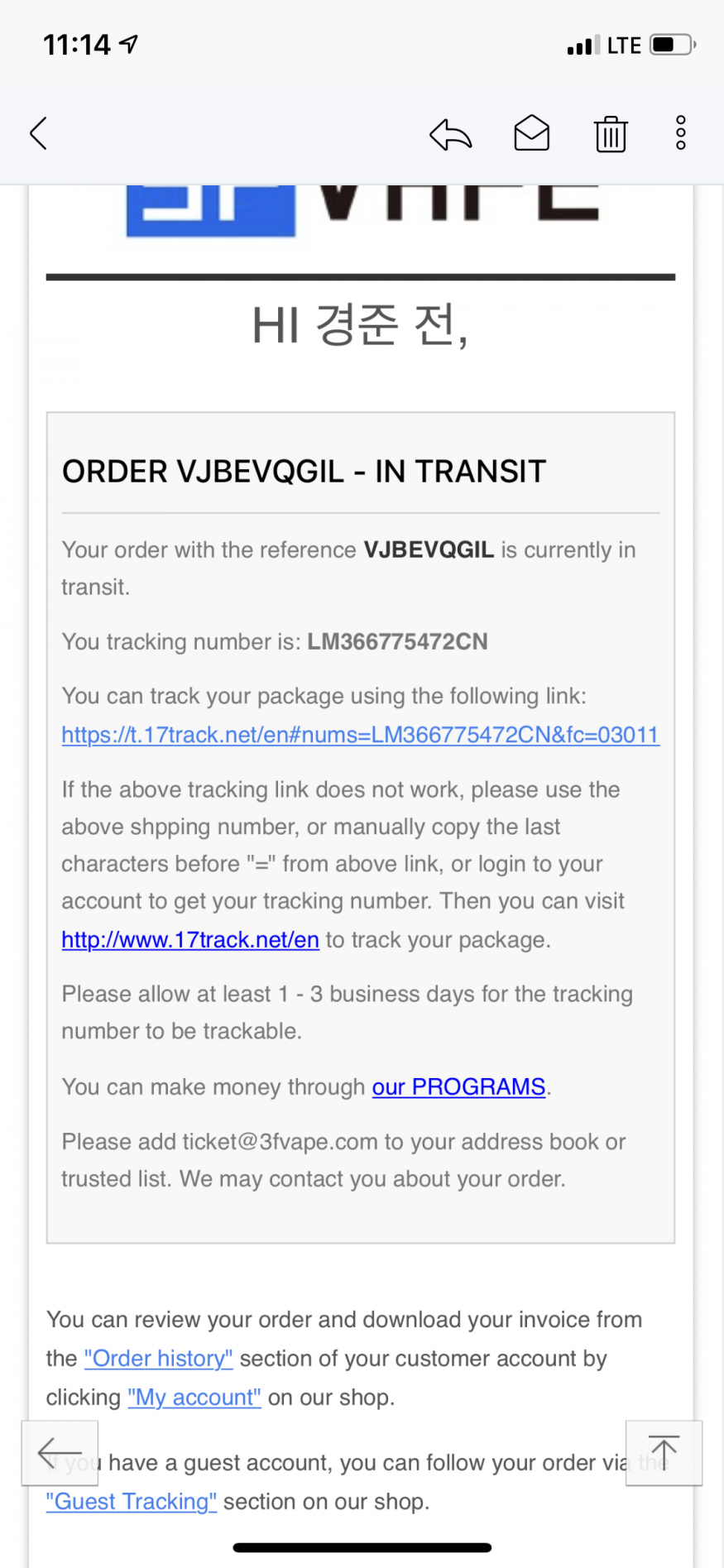
Task: Open the "Order history" link
Action: click(x=159, y=1359)
